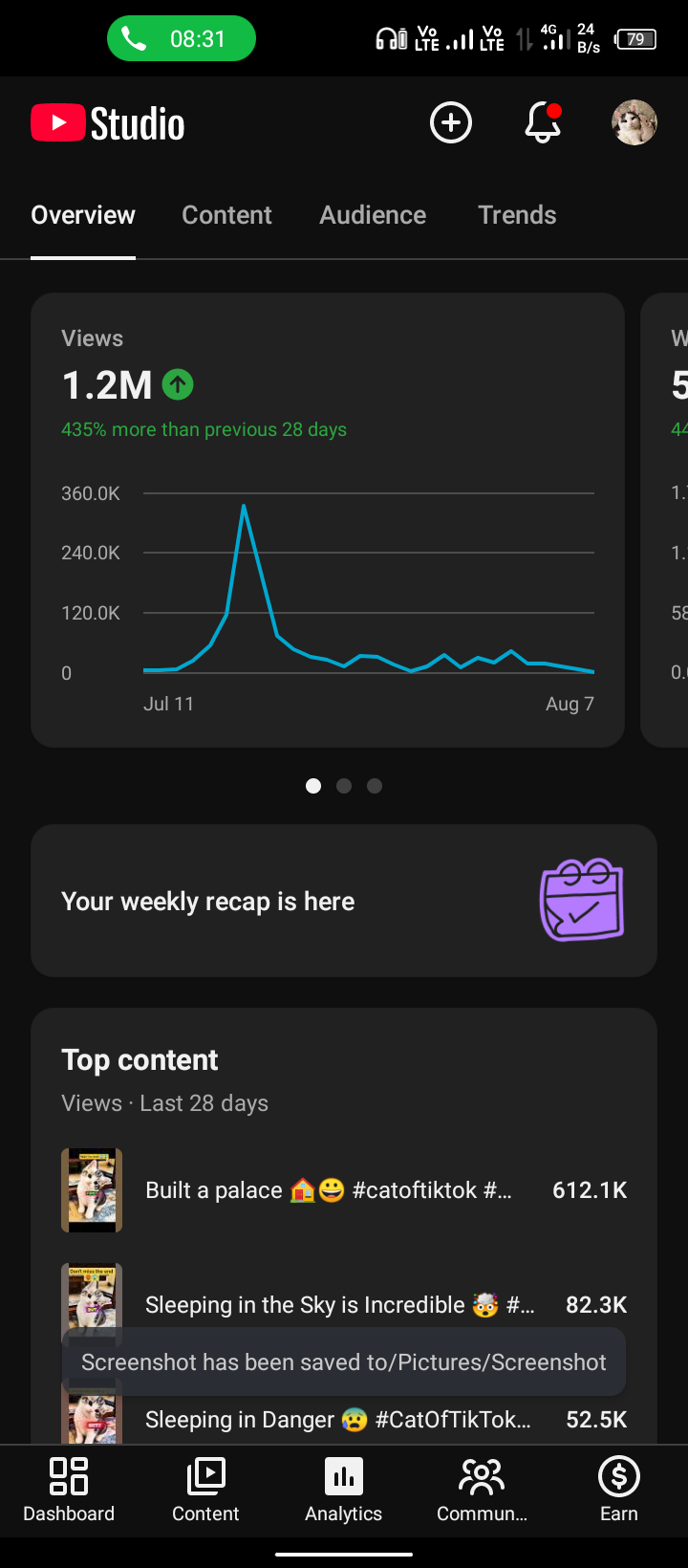Return to the ongoing call pill
688x1568 pixels.
pos(182,39)
